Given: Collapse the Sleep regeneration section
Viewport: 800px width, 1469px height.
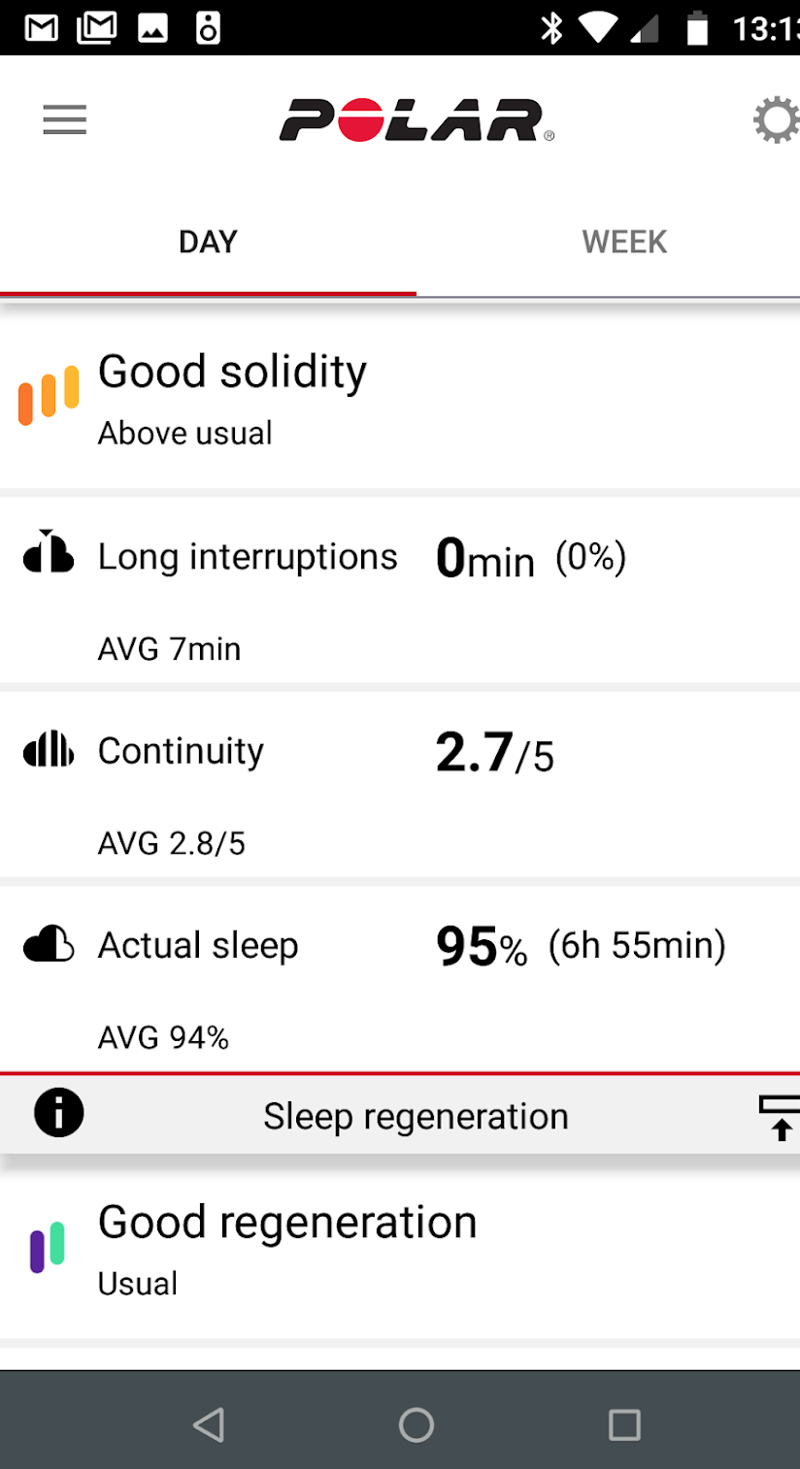Looking at the screenshot, I should click(x=779, y=1116).
